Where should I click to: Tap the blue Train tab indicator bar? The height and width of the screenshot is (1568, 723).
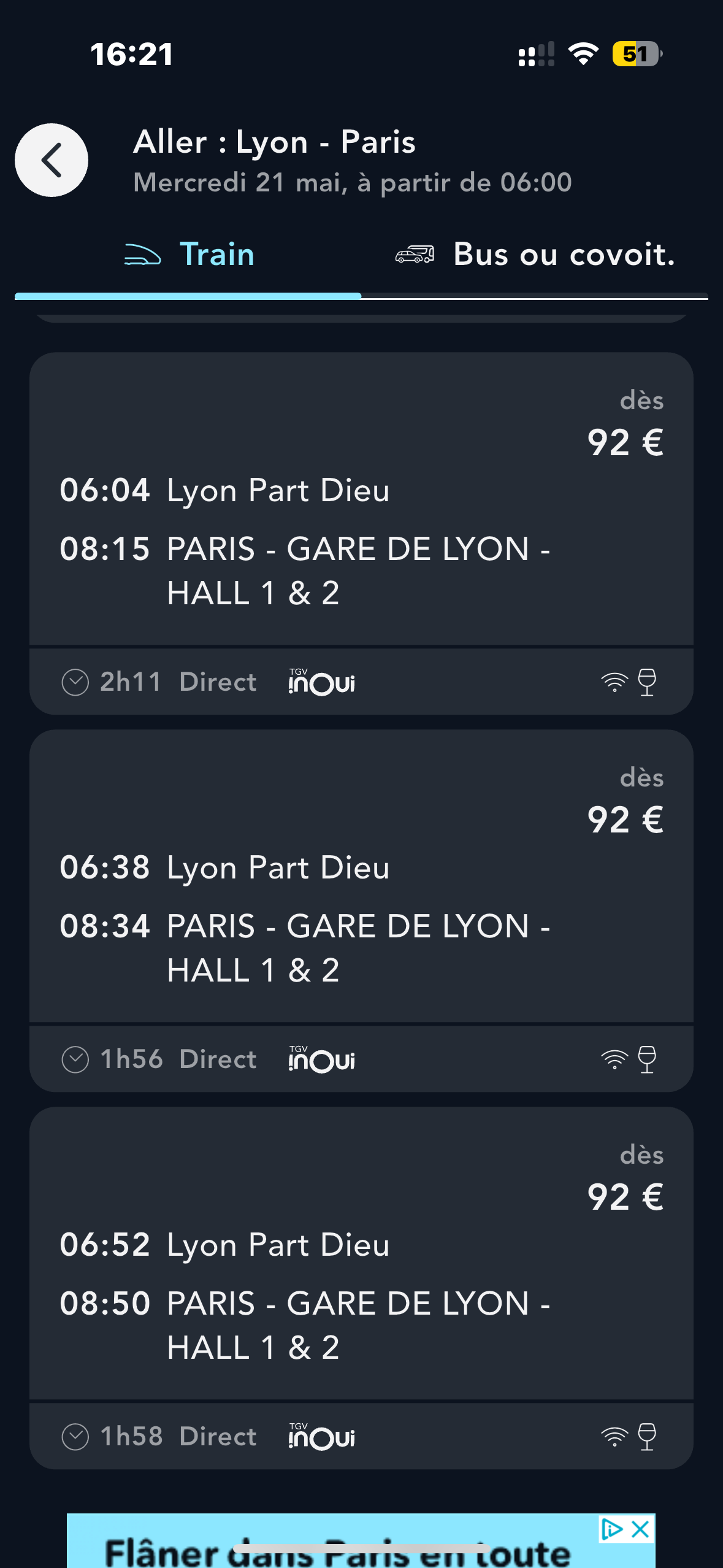pos(187,296)
